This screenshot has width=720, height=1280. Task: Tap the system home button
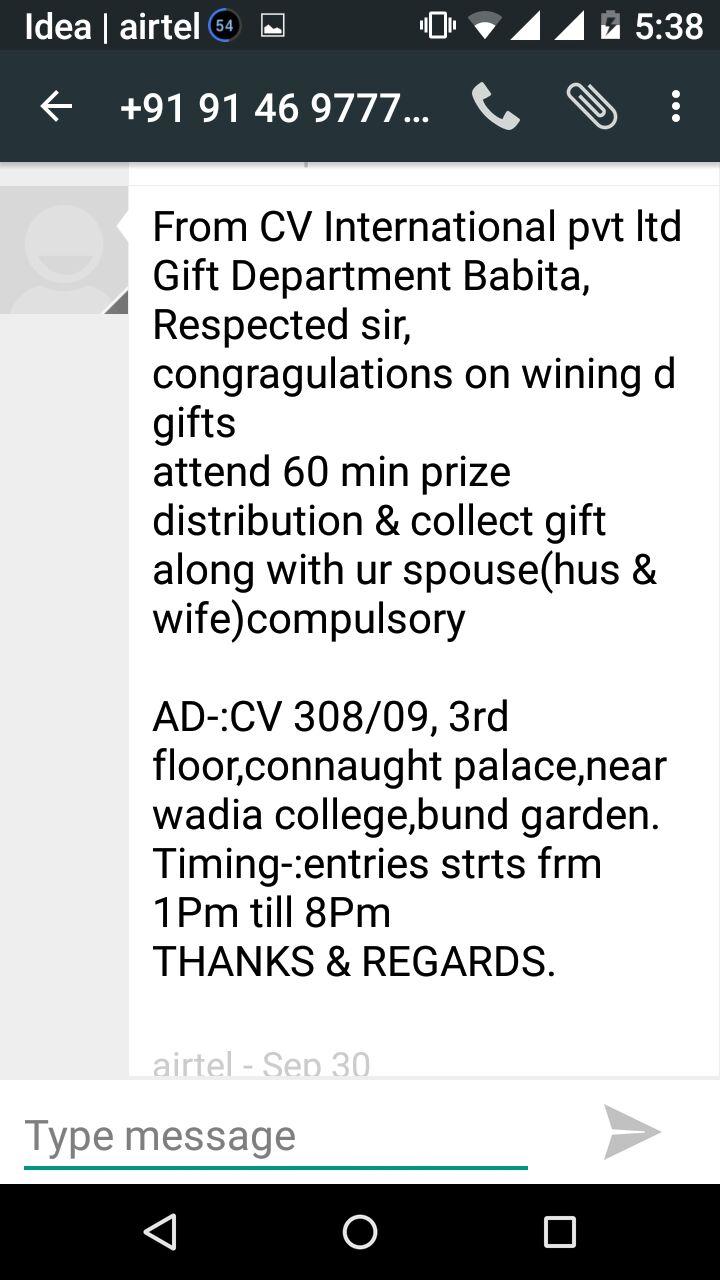(360, 1232)
